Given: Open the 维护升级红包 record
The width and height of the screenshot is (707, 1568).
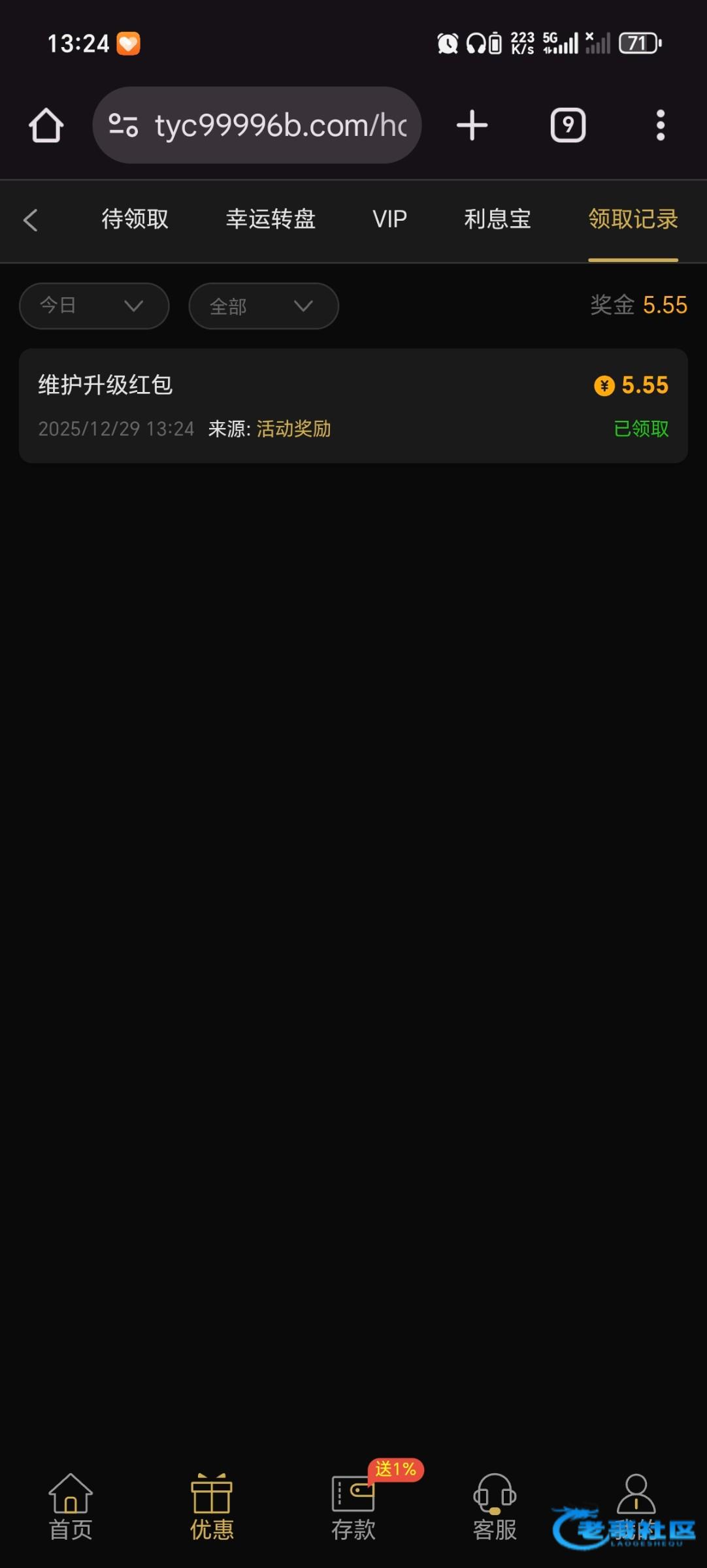Looking at the screenshot, I should pos(353,406).
